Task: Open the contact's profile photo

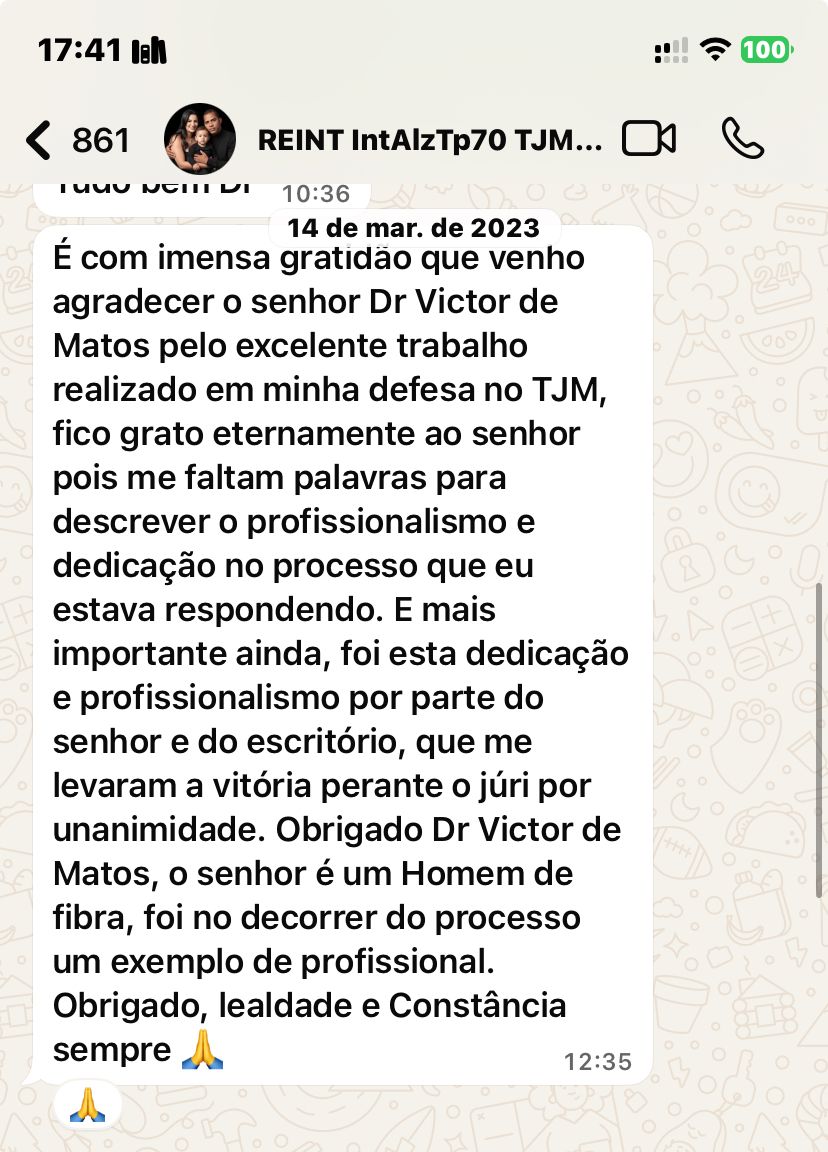Action: (x=200, y=139)
